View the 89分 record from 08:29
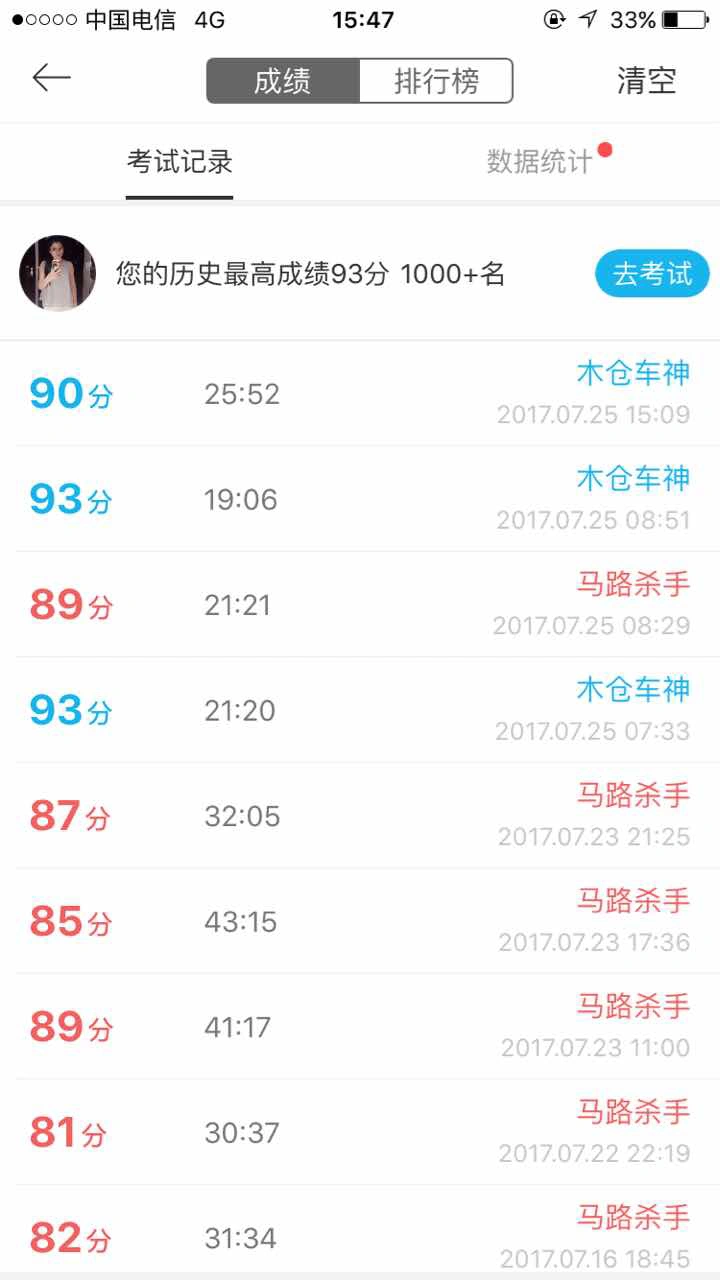Image resolution: width=720 pixels, height=1280 pixels. (360, 605)
